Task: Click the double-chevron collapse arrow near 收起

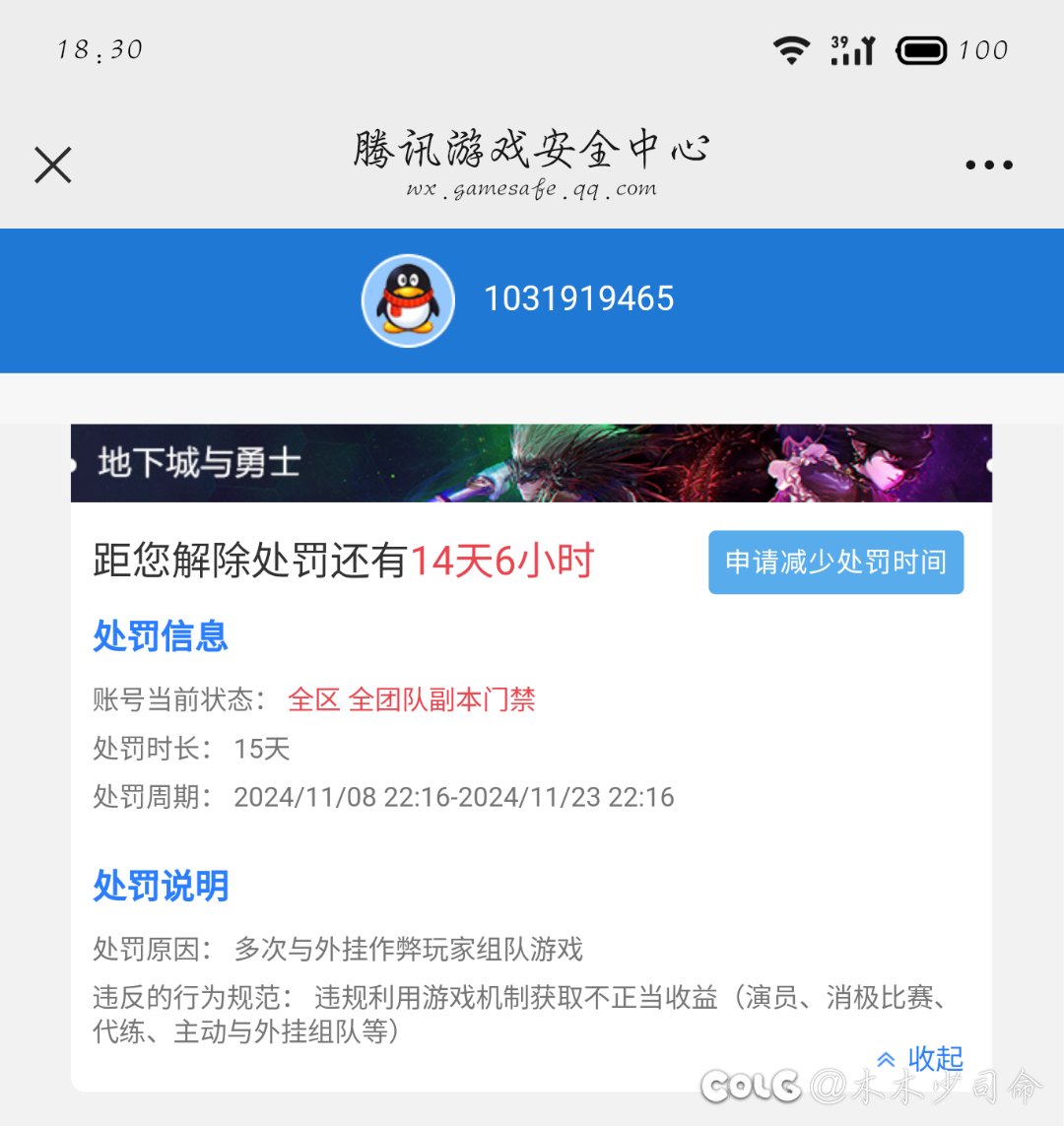Action: click(885, 1060)
